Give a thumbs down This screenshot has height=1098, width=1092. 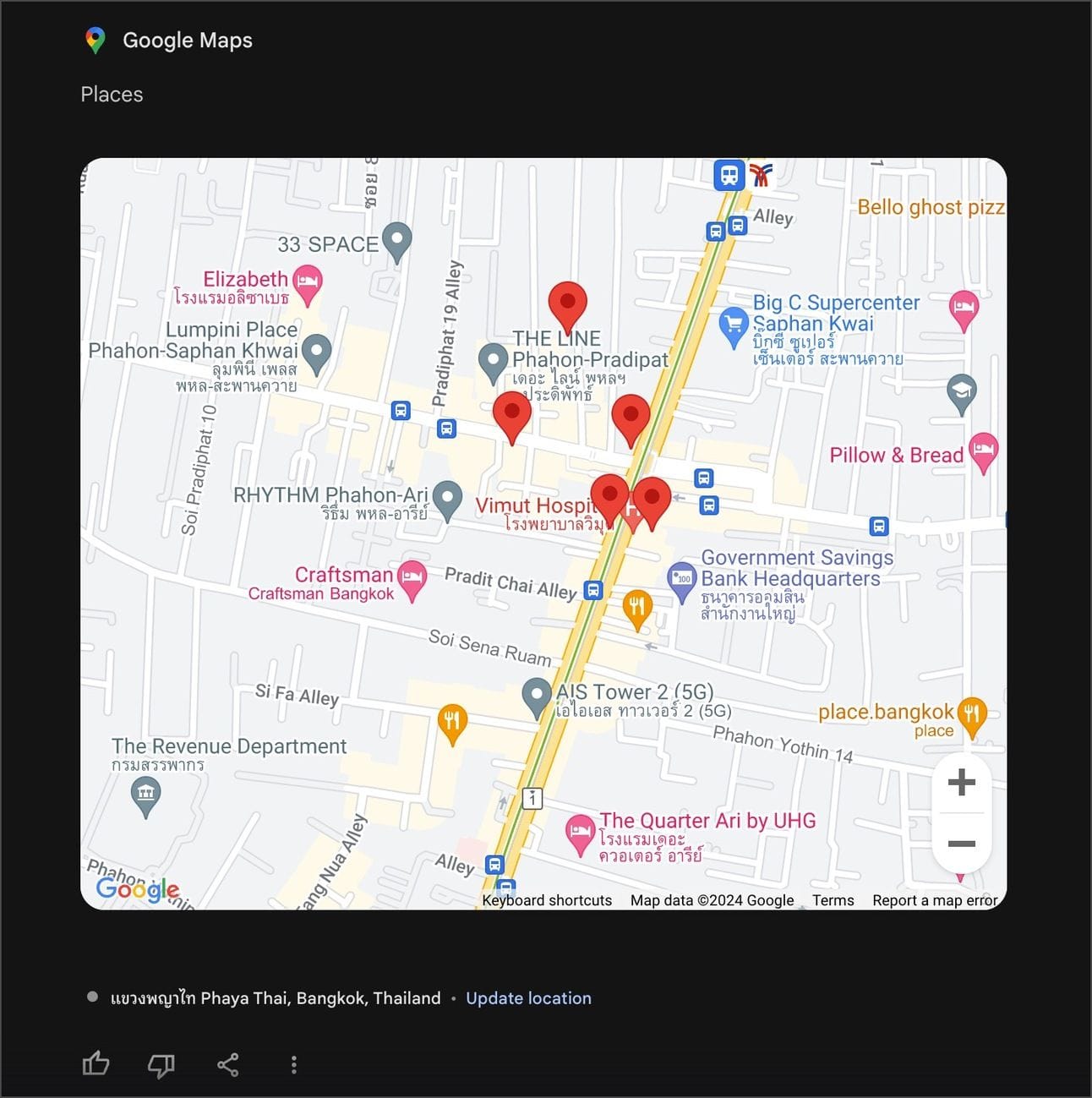161,1065
